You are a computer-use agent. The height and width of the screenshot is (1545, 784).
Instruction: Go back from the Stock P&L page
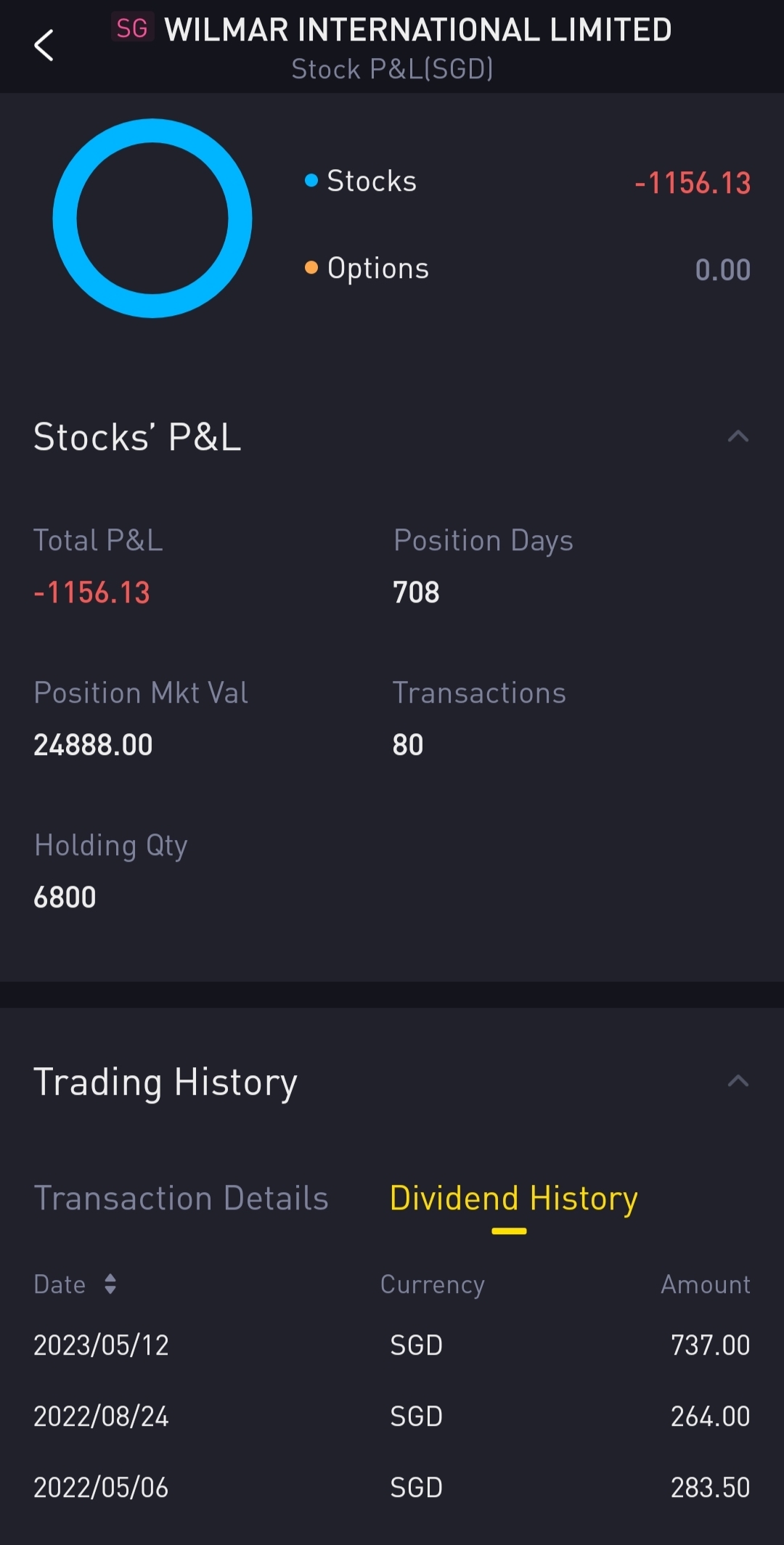(x=44, y=46)
